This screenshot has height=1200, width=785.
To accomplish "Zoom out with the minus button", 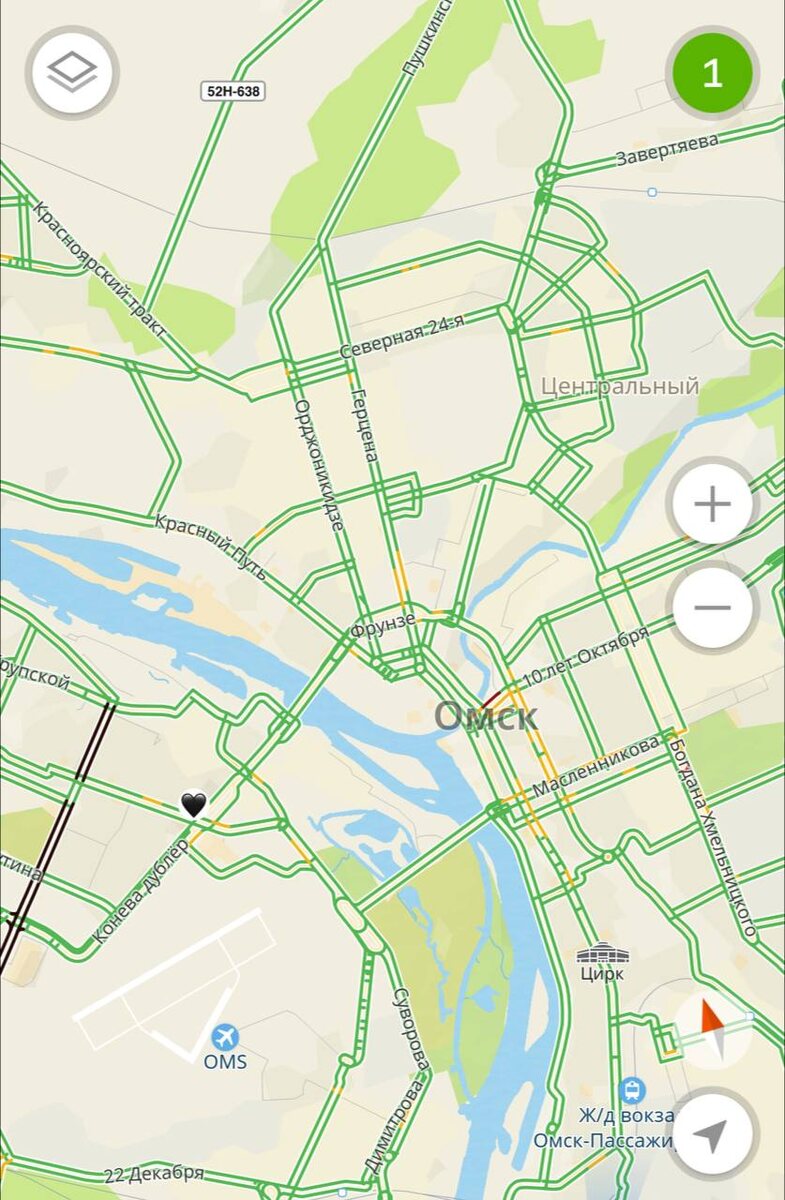I will tap(712, 608).
